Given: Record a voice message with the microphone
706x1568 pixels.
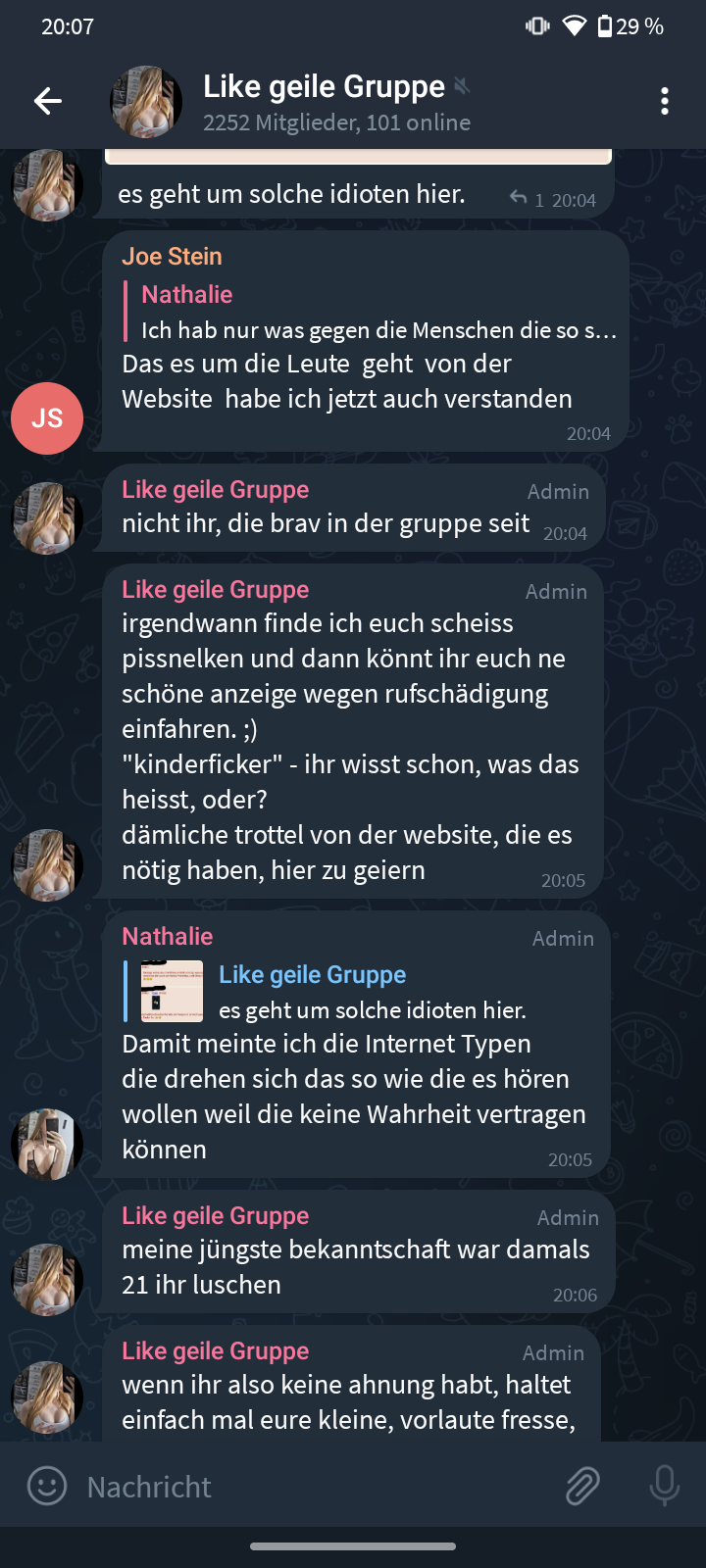Looking at the screenshot, I should [x=664, y=1486].
